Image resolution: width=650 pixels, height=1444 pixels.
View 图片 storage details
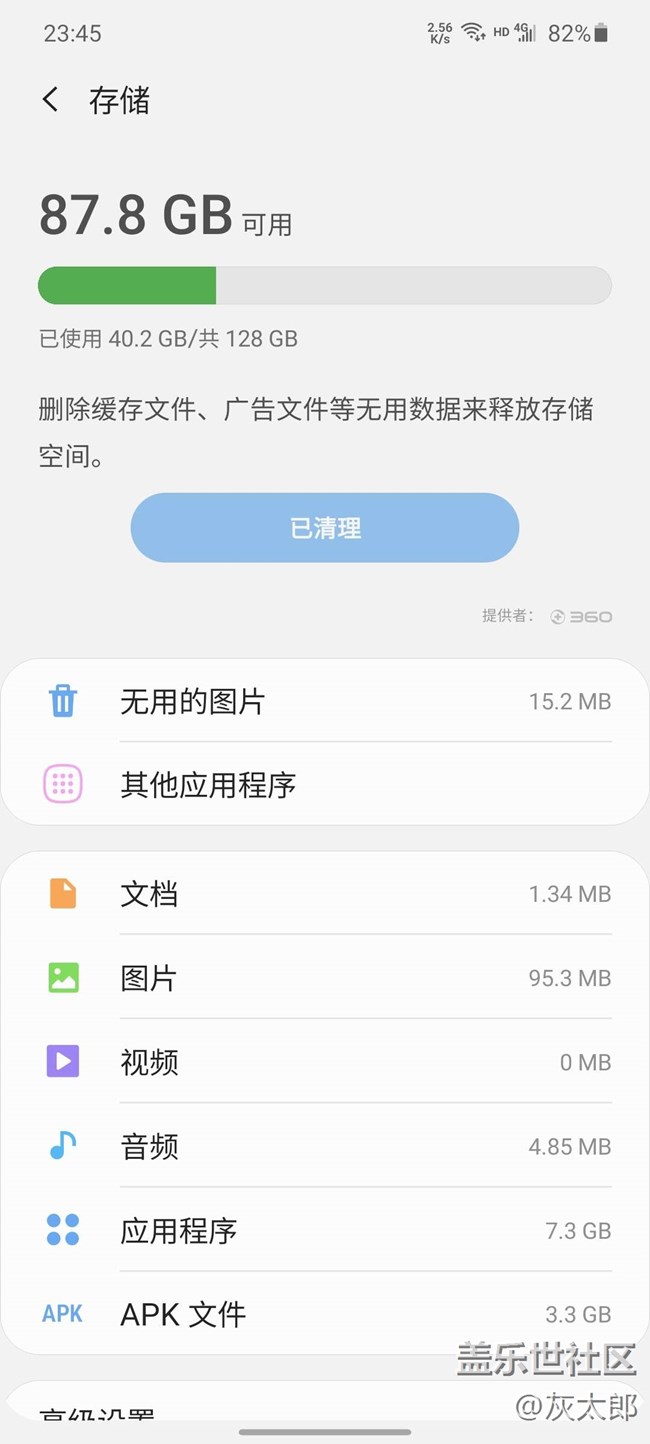[325, 977]
